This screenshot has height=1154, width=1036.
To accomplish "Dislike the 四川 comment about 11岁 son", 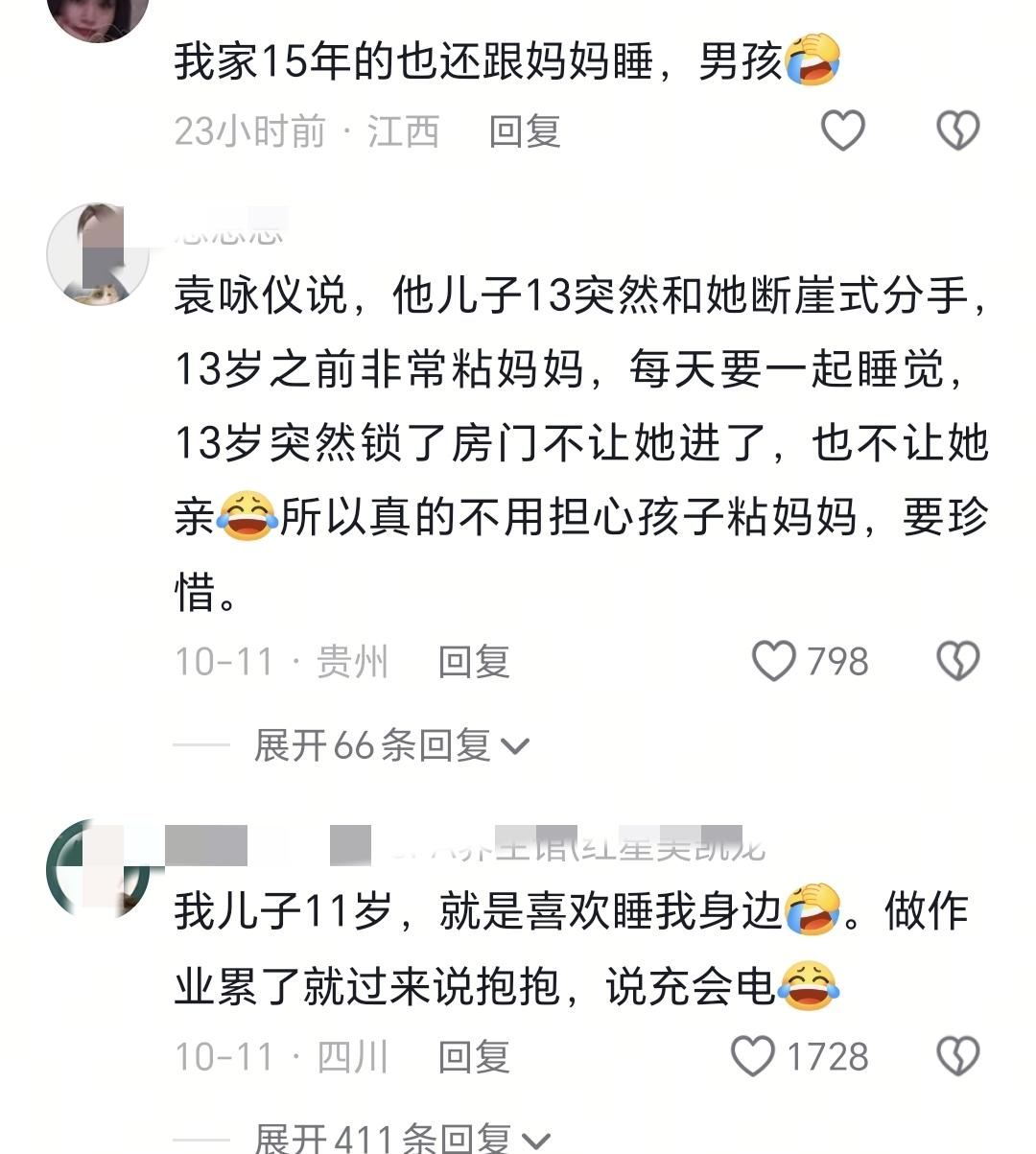I will pos(957,1056).
